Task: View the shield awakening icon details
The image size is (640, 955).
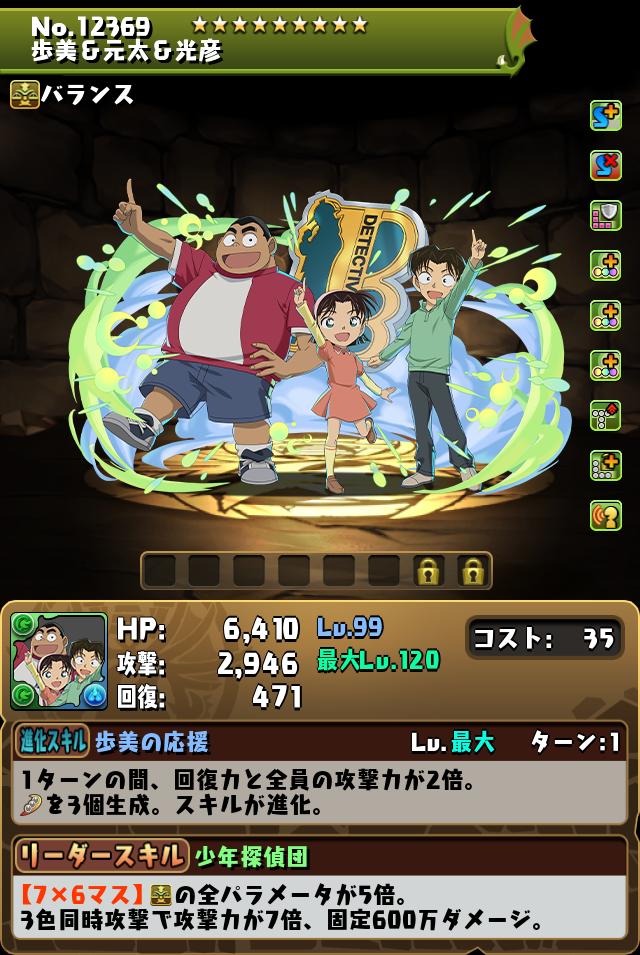Action: pyautogui.click(x=605, y=216)
